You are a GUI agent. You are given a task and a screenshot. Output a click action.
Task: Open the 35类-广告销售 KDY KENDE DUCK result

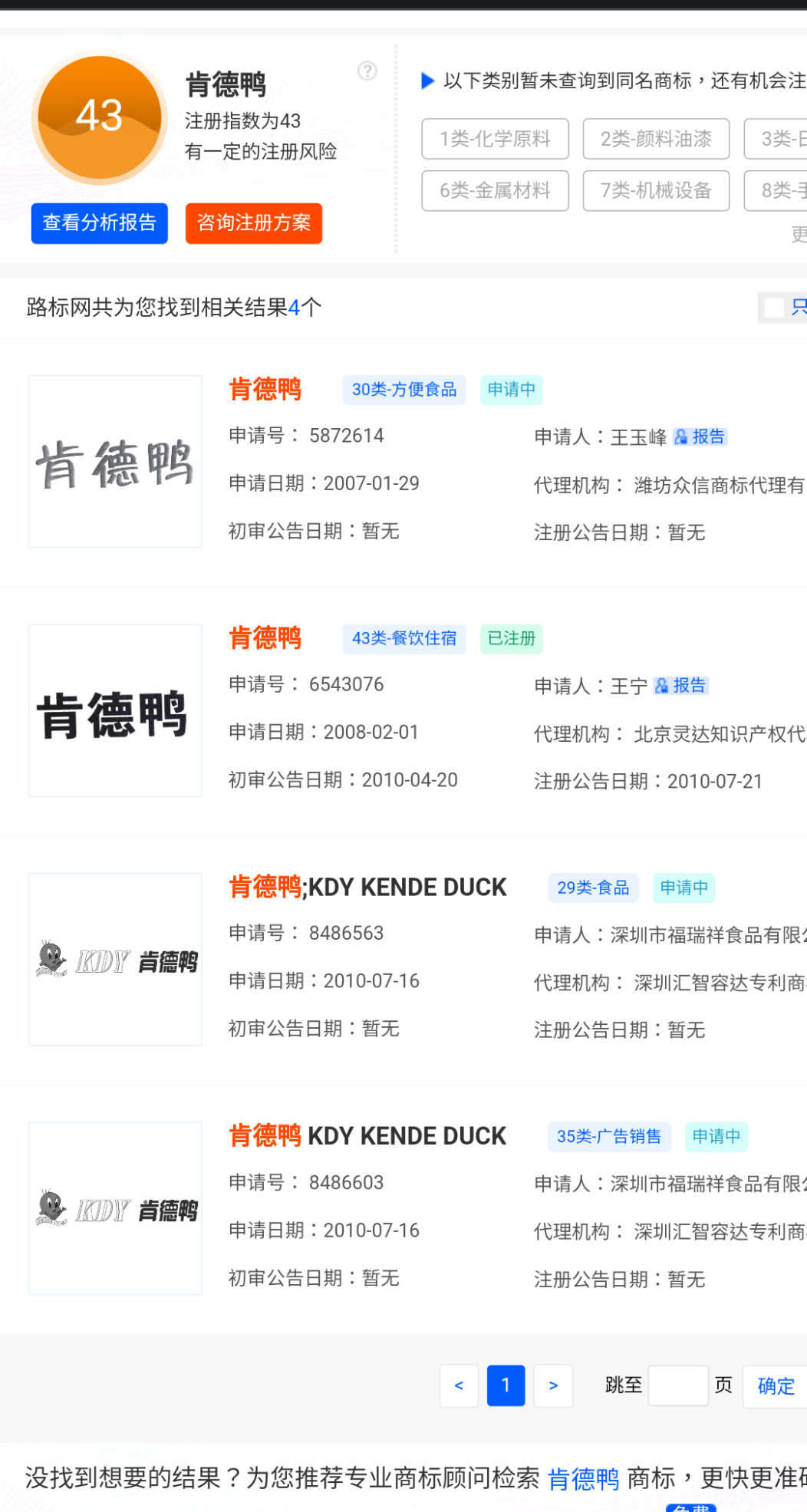(367, 1136)
